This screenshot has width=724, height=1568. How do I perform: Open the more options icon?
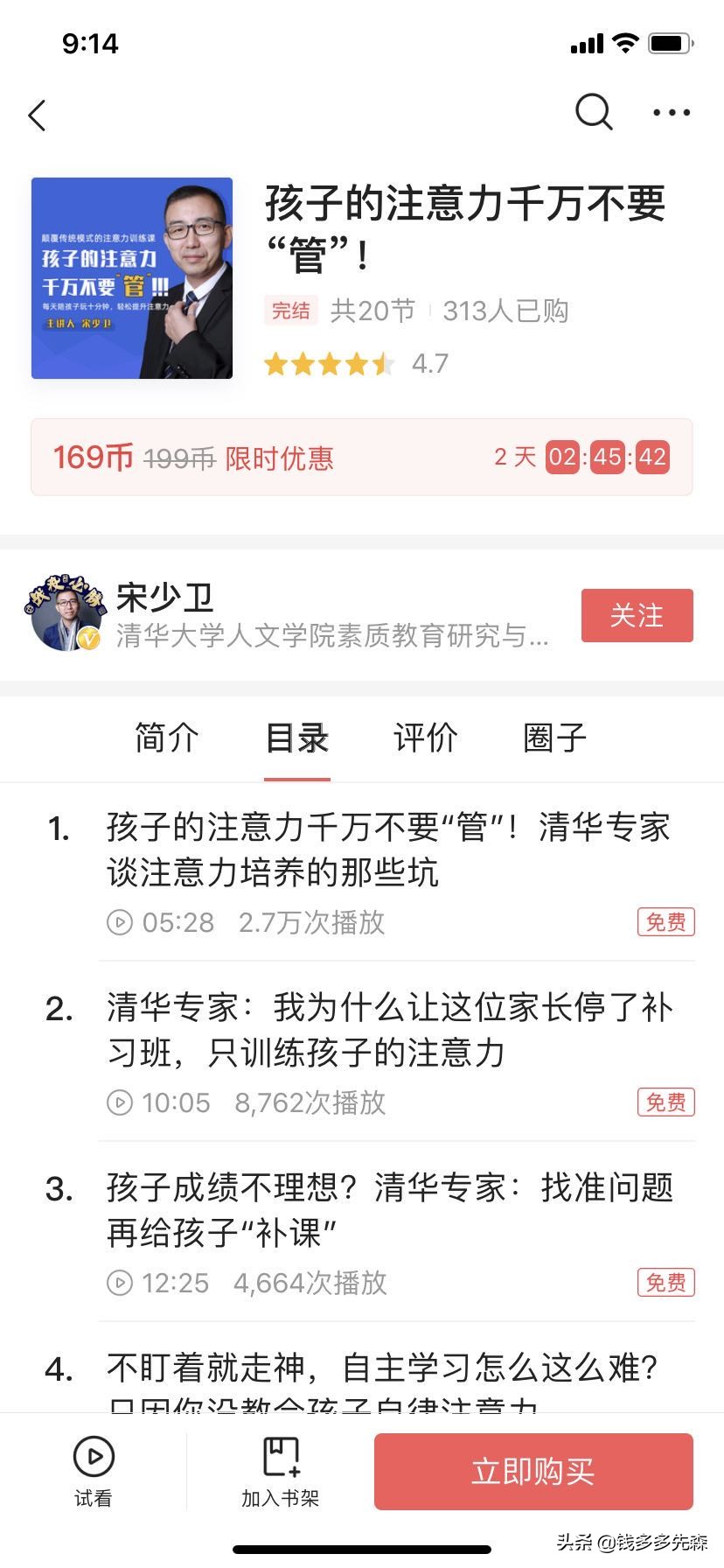tap(670, 113)
